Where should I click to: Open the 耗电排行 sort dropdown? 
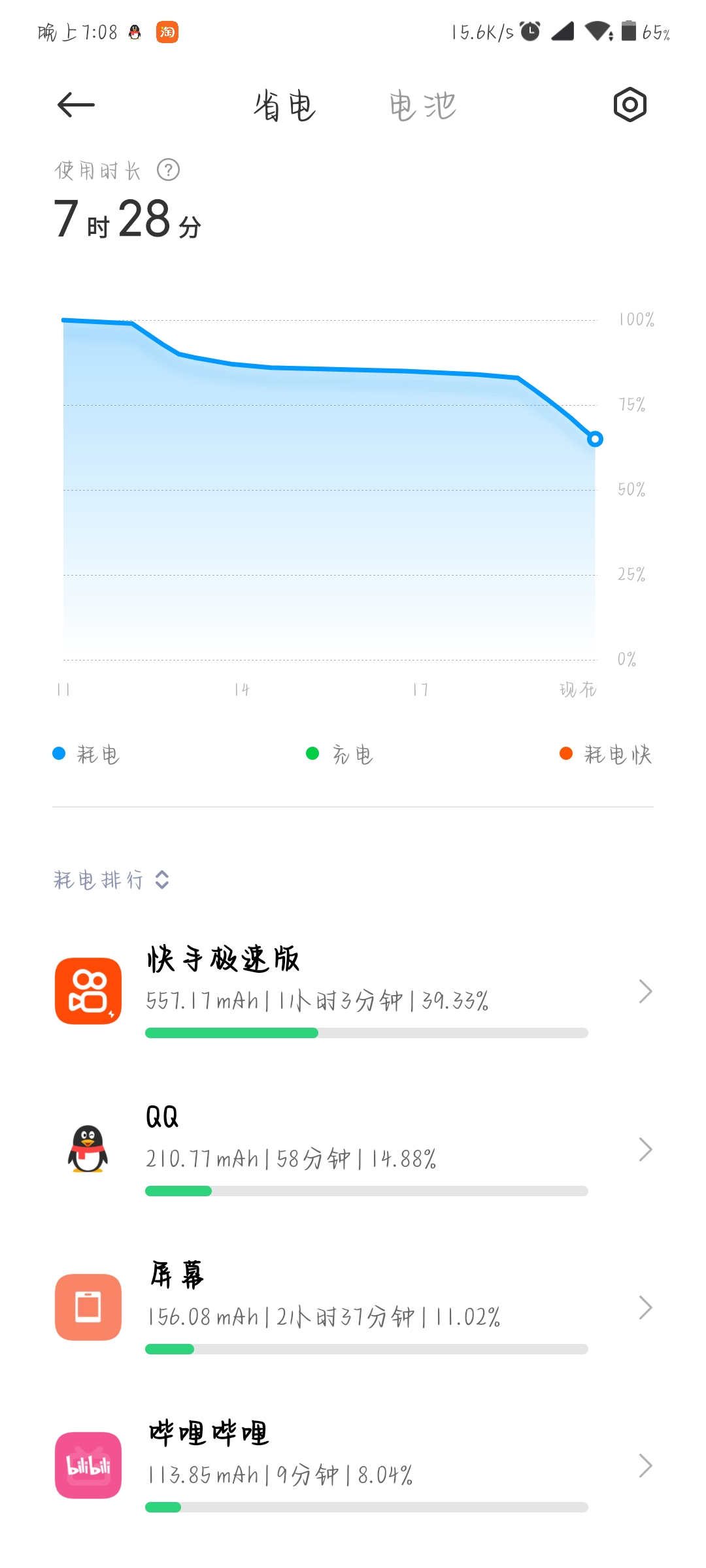tap(111, 880)
